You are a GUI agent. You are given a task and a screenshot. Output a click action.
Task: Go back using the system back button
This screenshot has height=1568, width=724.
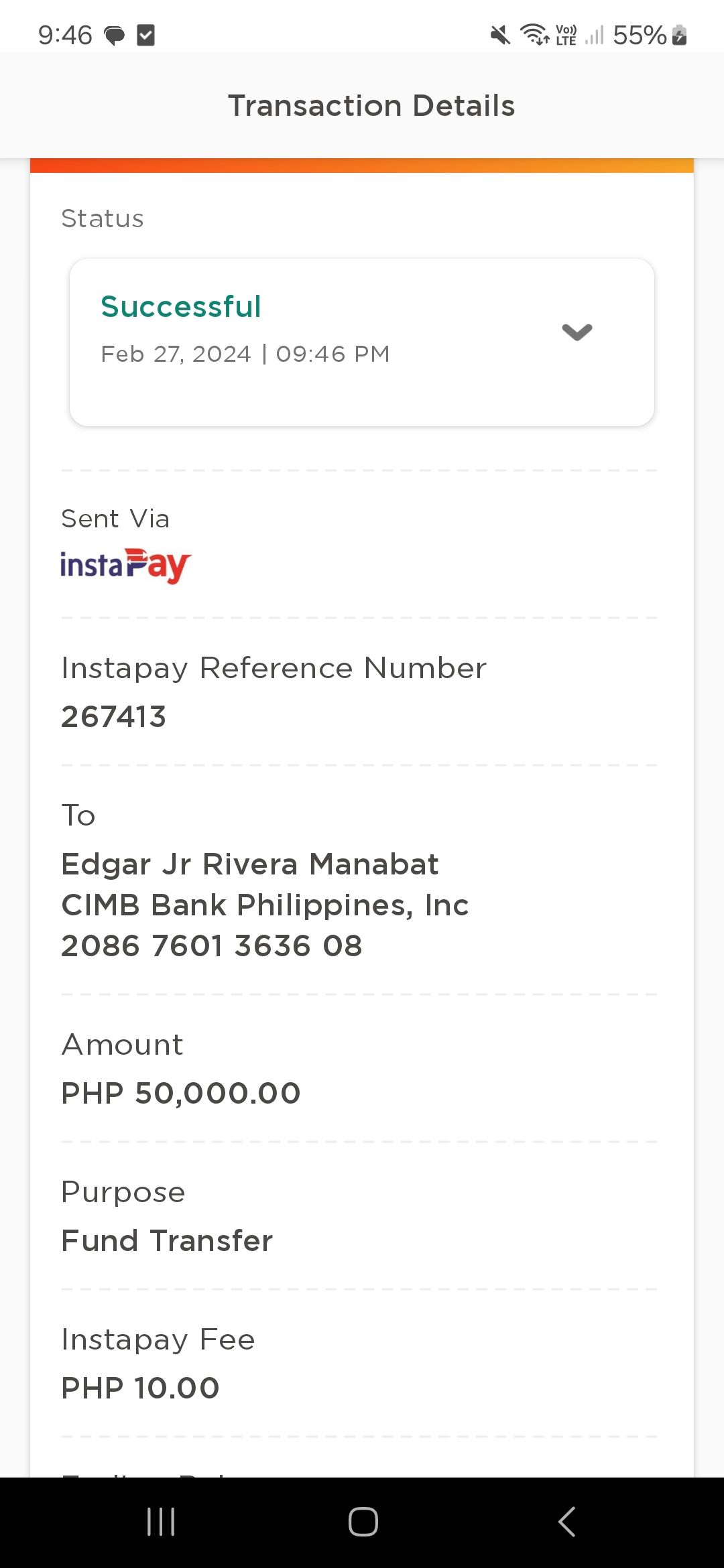click(x=566, y=1521)
